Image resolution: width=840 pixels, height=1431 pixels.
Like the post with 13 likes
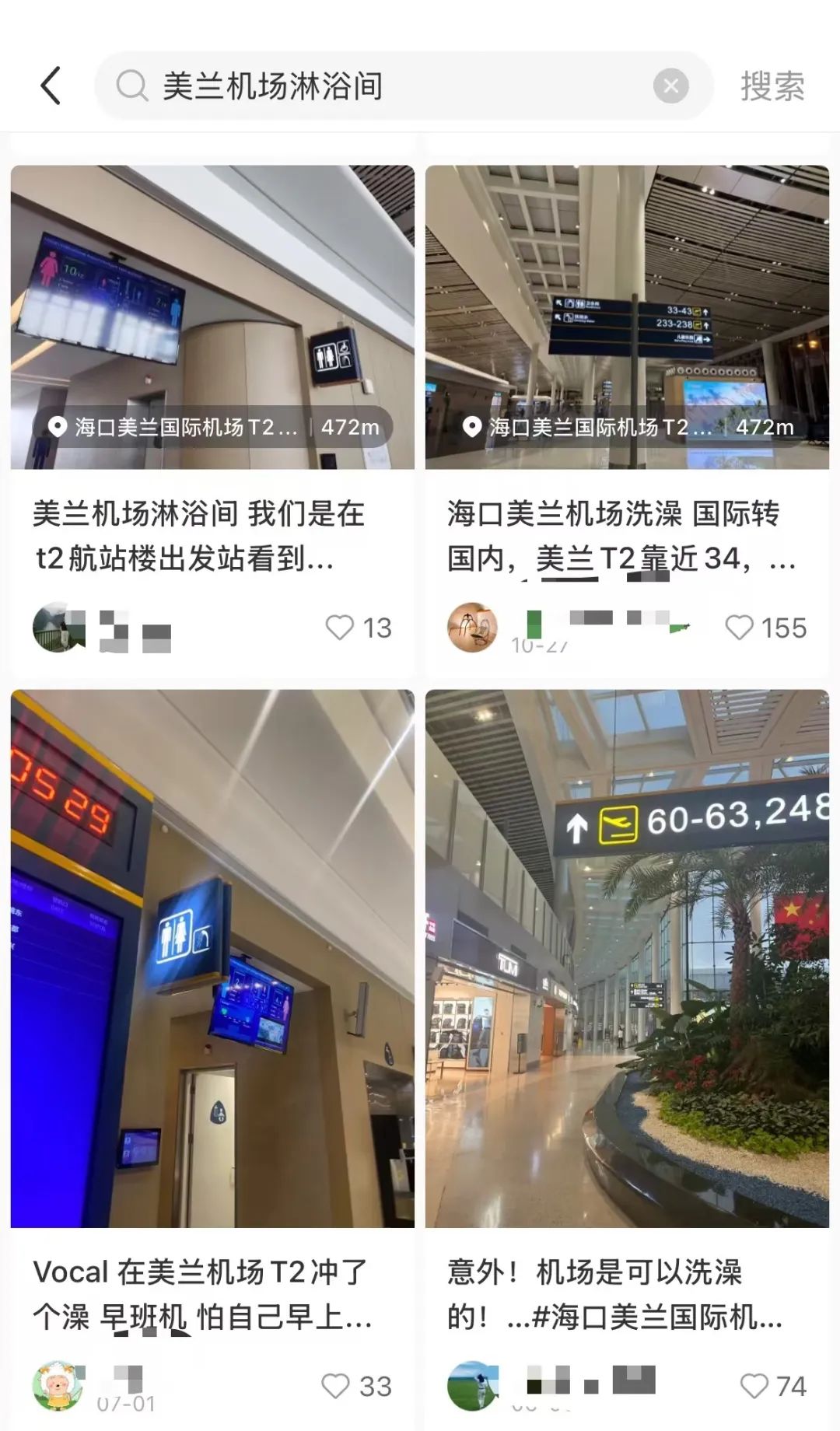[340, 628]
